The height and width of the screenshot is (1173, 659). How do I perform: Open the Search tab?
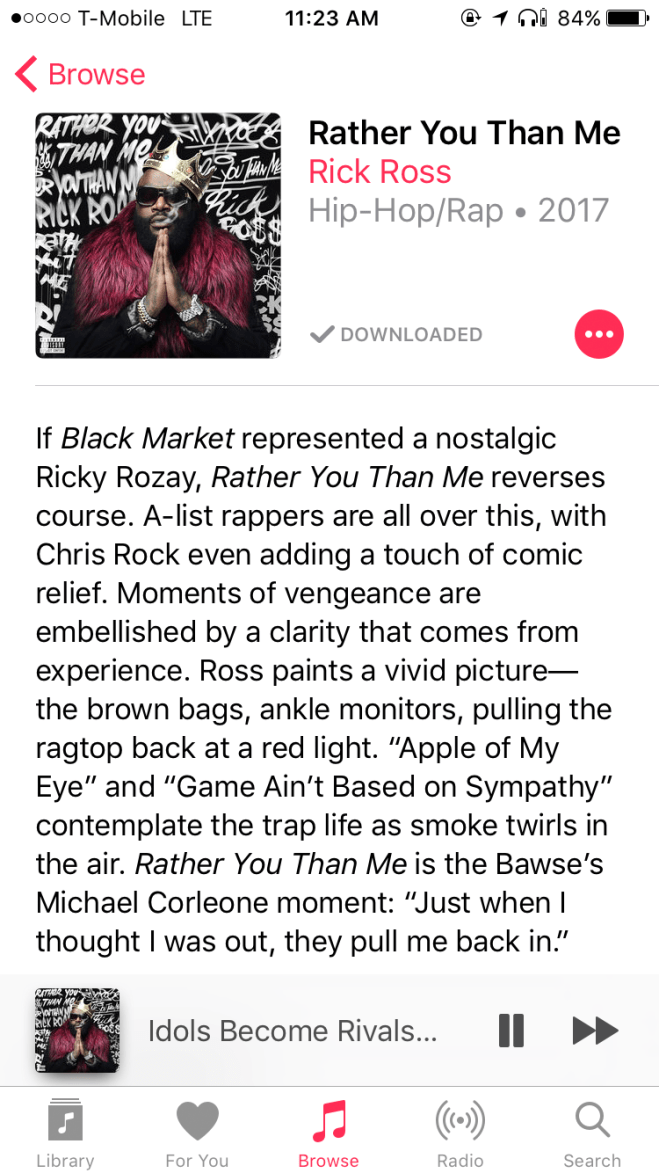coord(592,1133)
